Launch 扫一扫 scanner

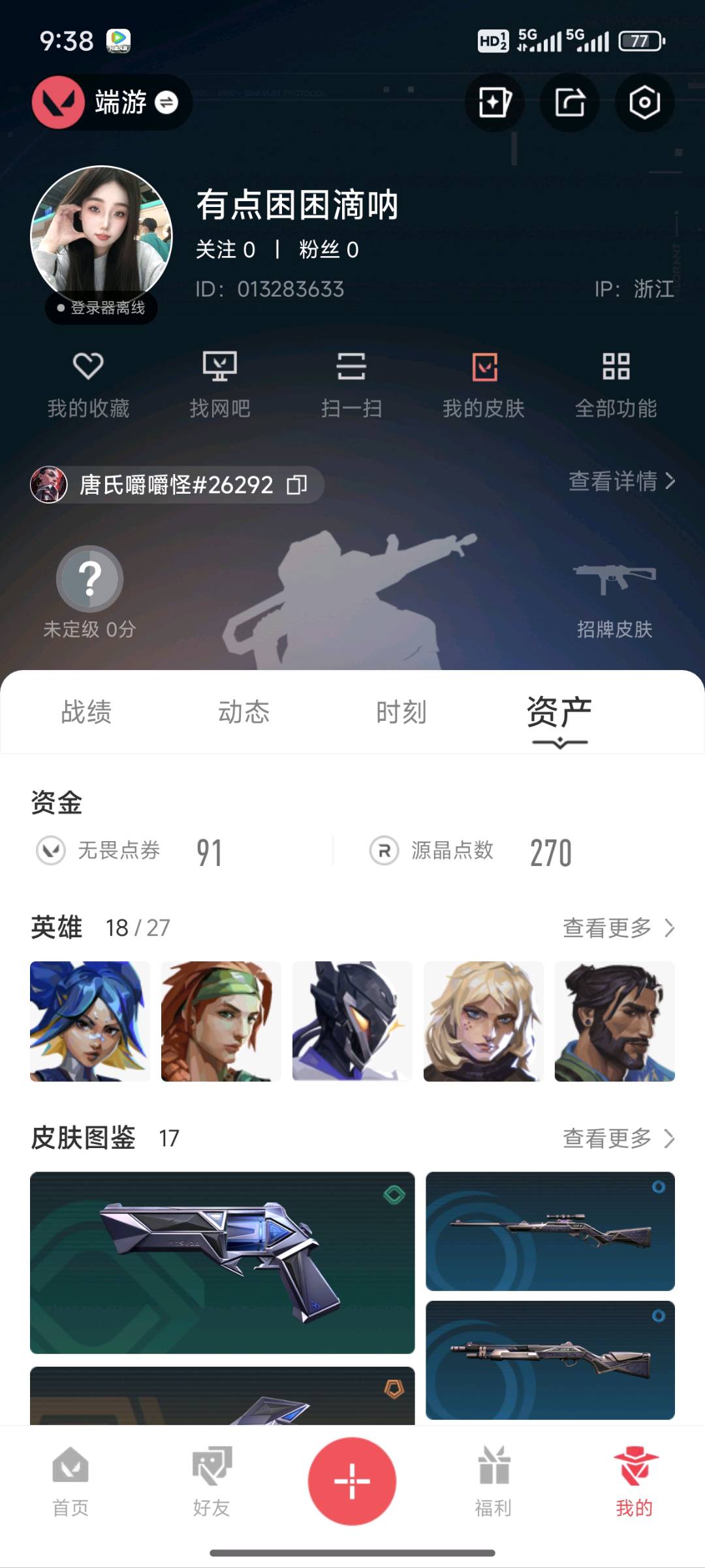click(351, 384)
